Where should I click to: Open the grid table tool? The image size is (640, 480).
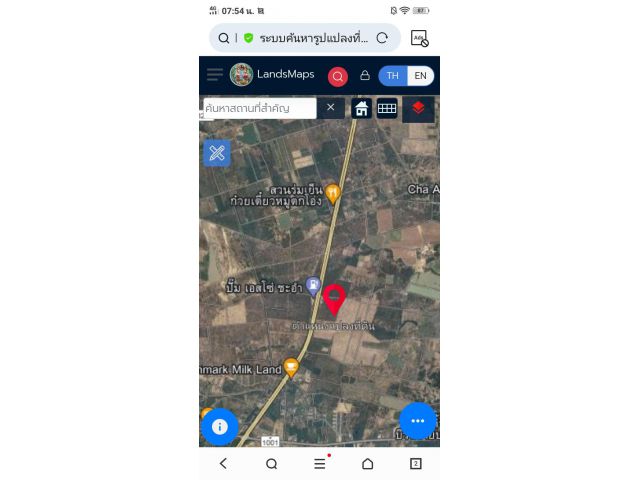click(x=387, y=108)
